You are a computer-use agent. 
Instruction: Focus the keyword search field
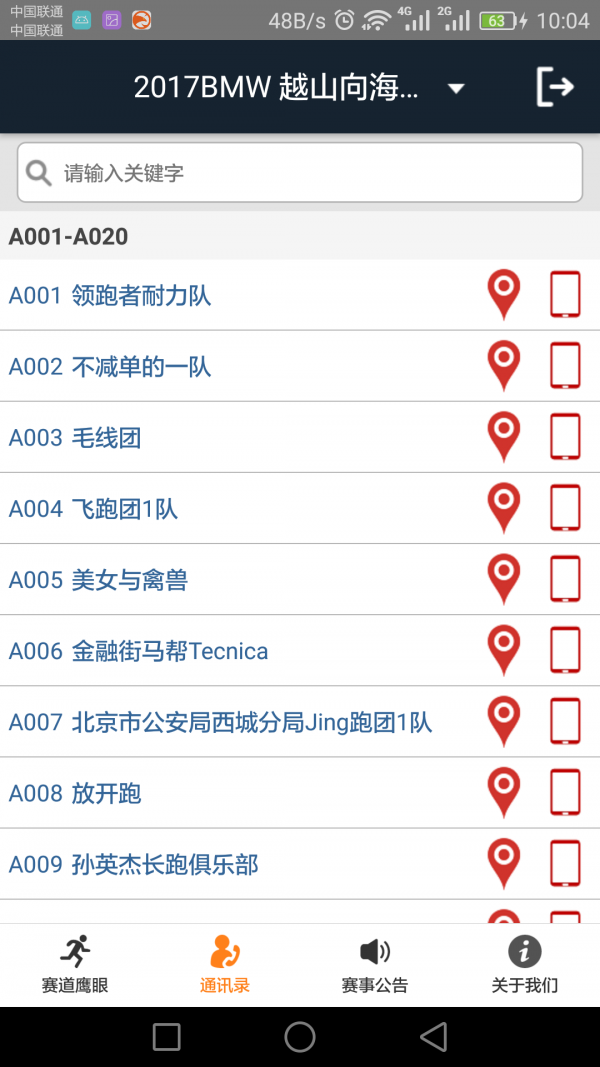(300, 172)
